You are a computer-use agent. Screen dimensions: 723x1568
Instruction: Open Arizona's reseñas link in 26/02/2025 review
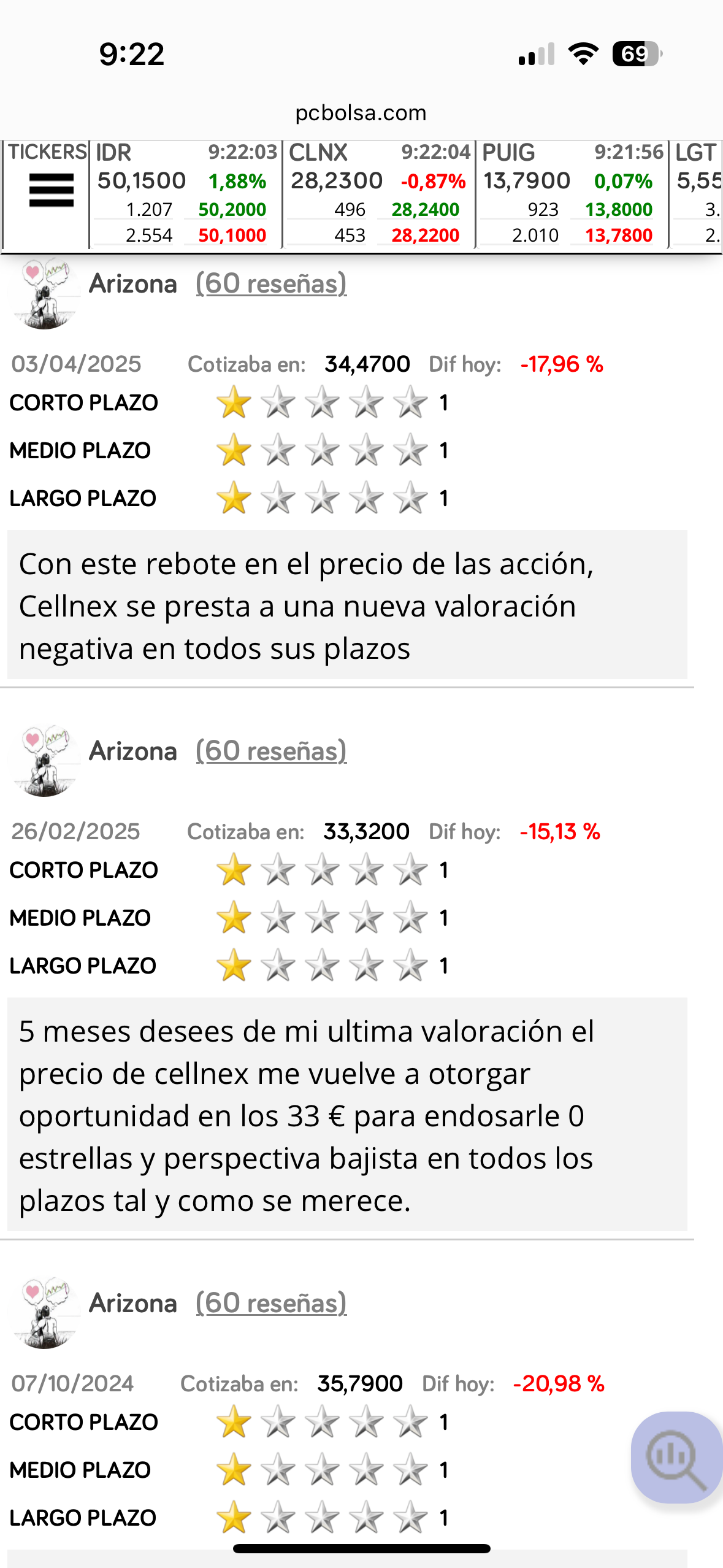[x=271, y=751]
